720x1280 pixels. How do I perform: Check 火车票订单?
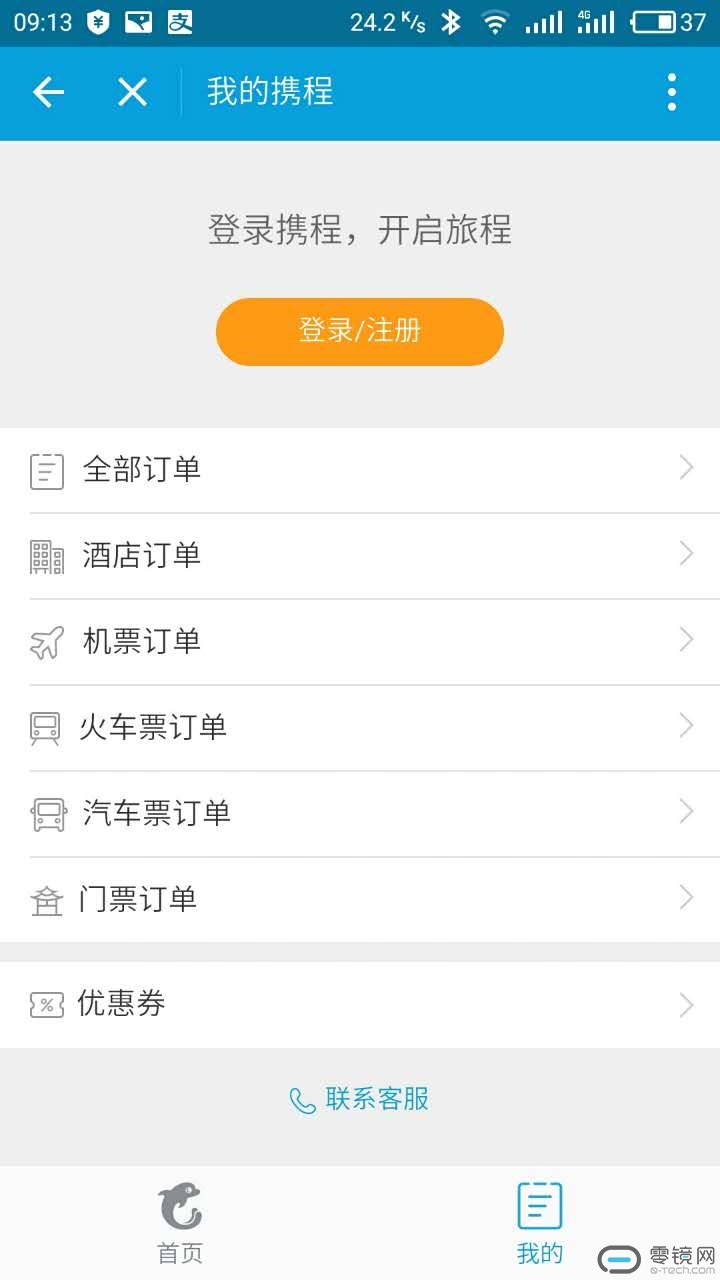click(x=360, y=728)
